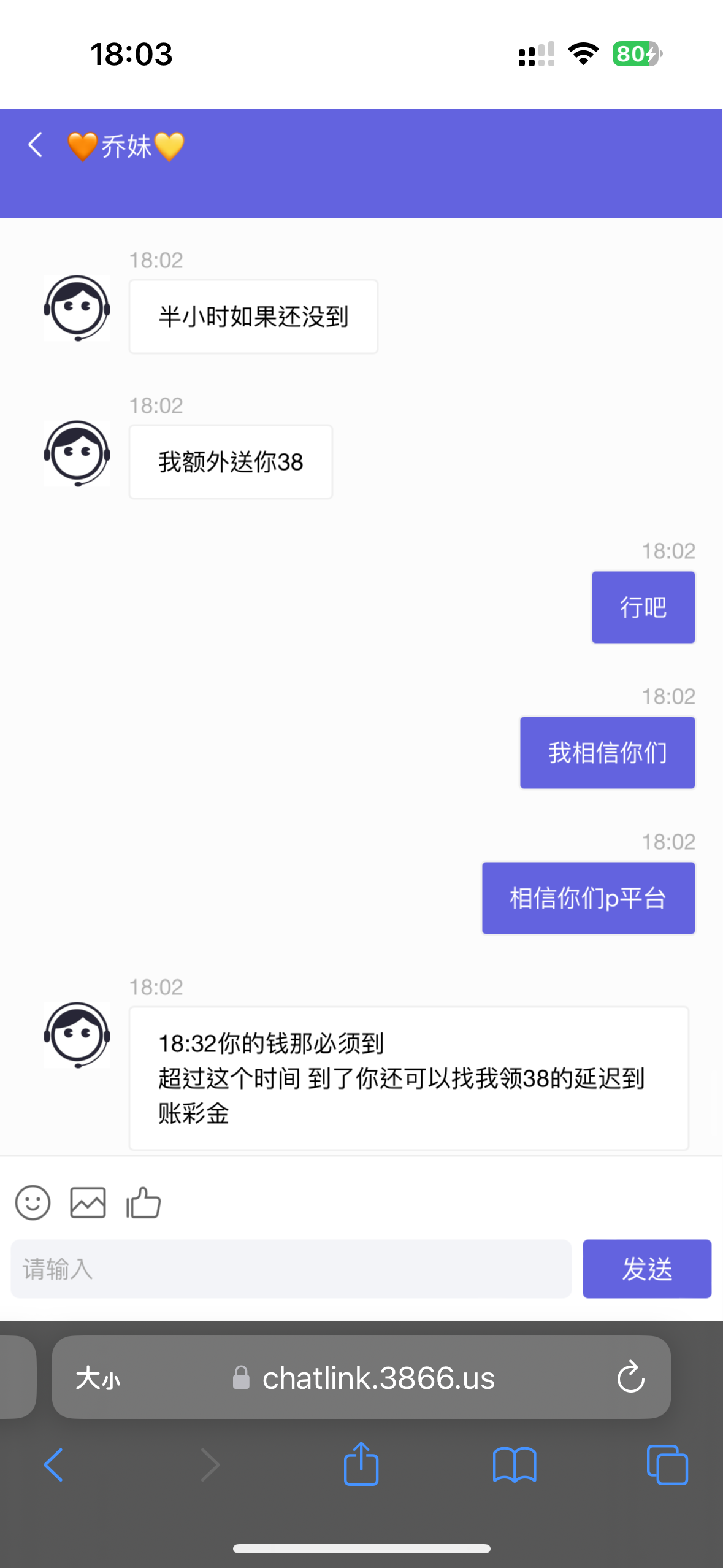The height and width of the screenshot is (1568, 723).
Task: Focus the 请输入 message field
Action: 291,1269
